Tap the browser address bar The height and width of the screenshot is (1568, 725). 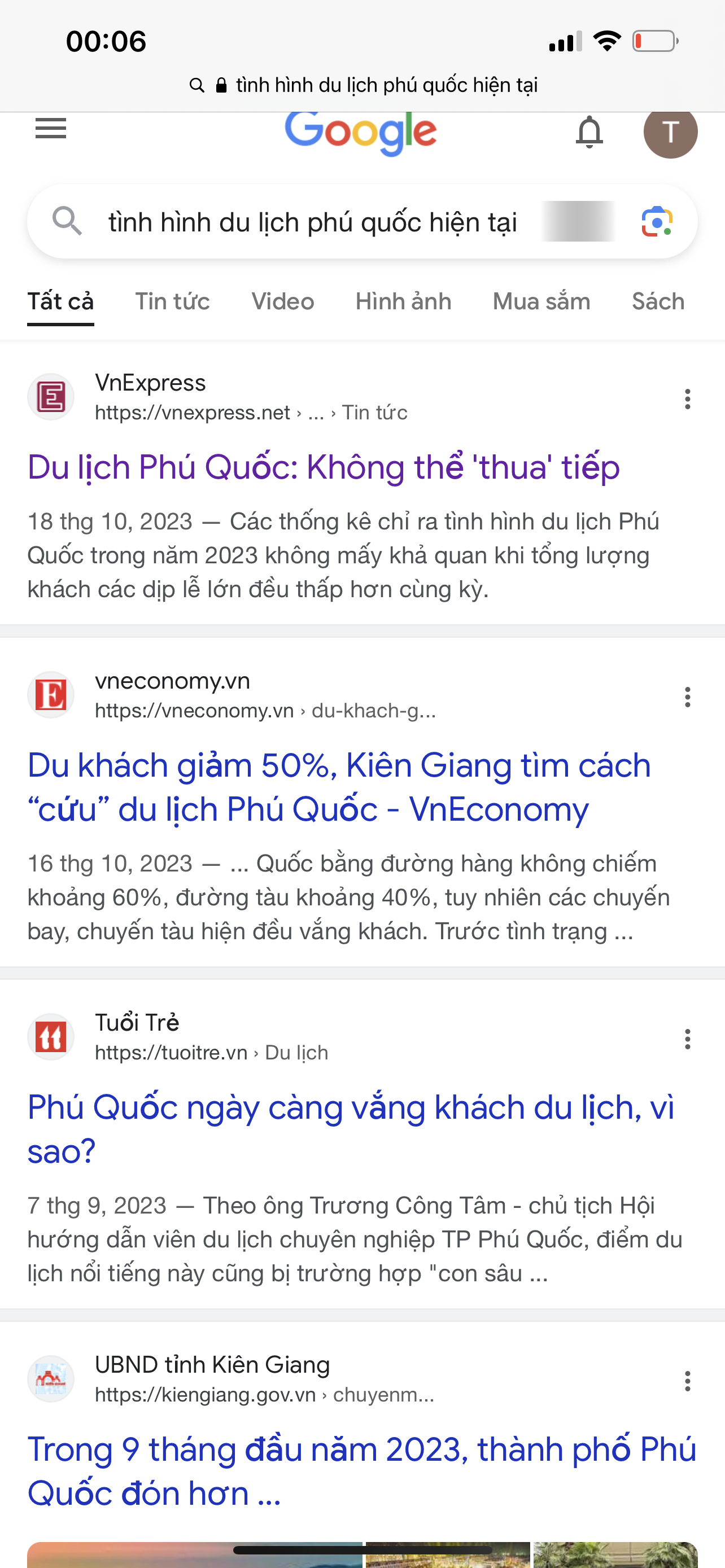(363, 85)
